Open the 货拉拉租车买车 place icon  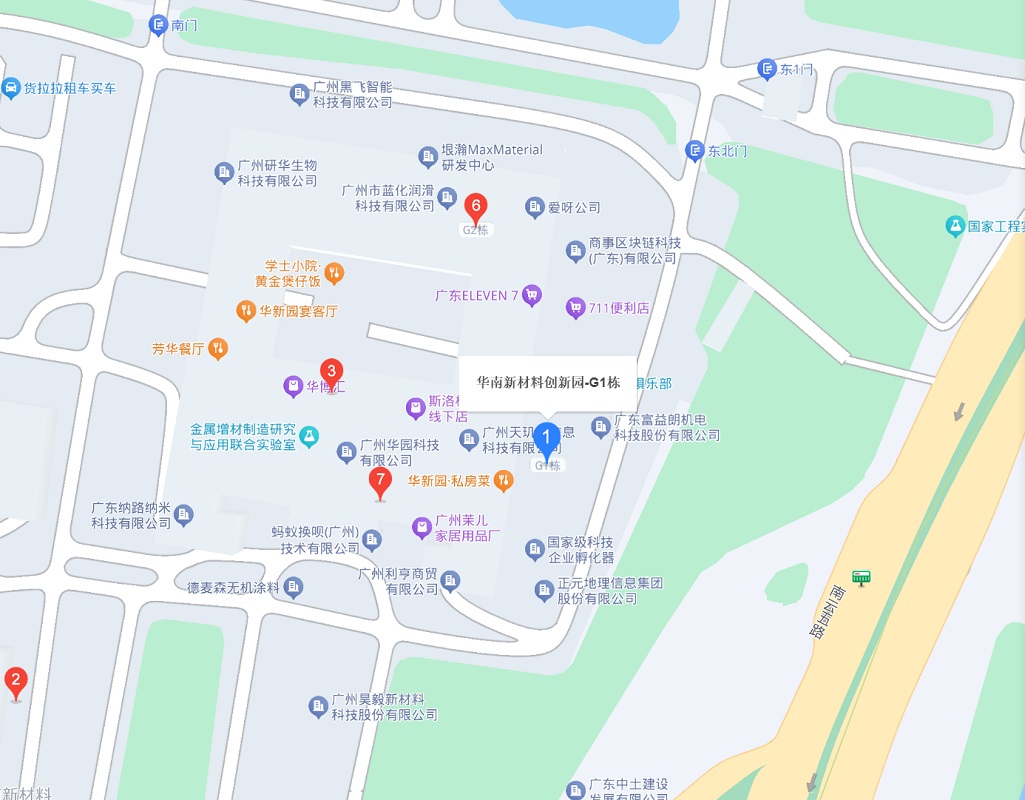11,88
